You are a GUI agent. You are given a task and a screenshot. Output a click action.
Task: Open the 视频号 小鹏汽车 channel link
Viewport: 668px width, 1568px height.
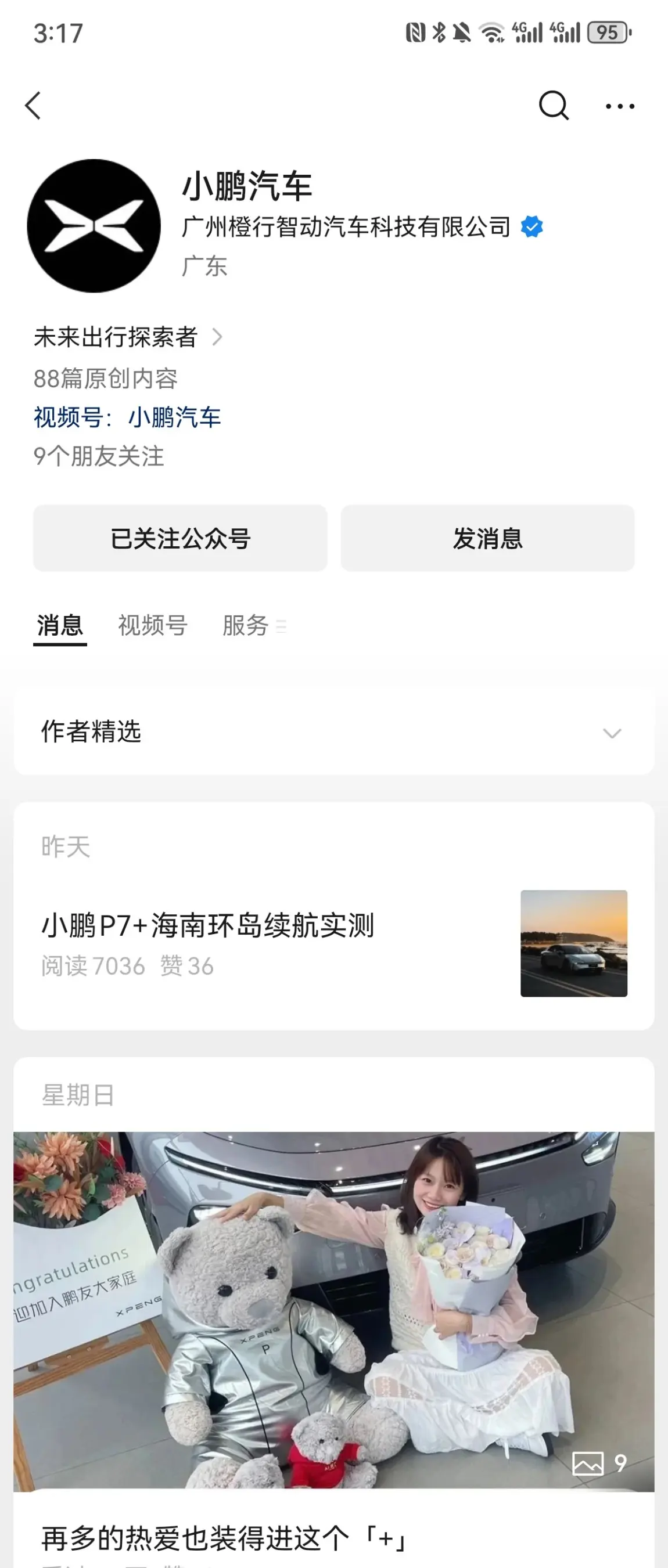click(174, 417)
